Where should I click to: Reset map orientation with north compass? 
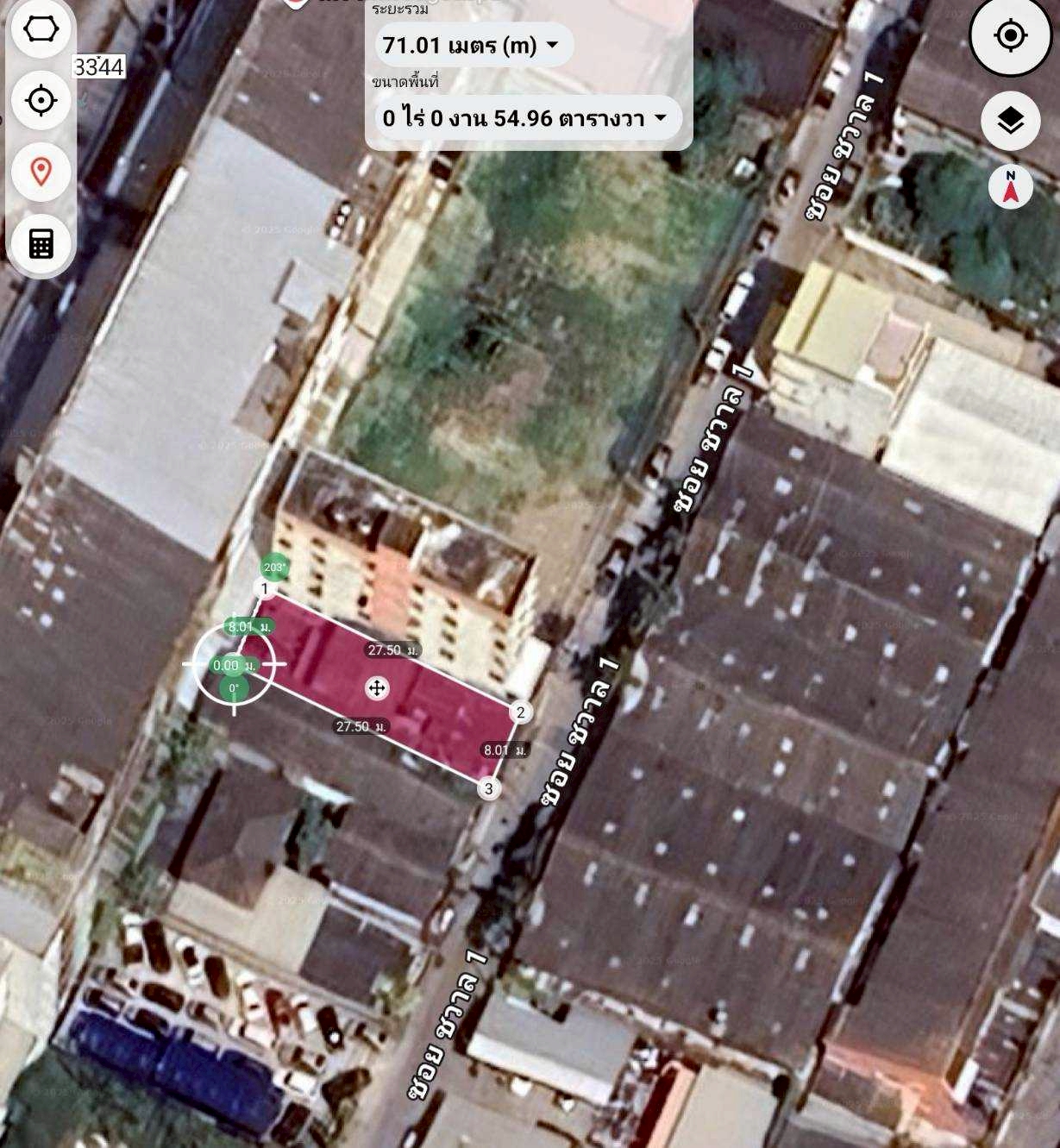coord(1011,187)
